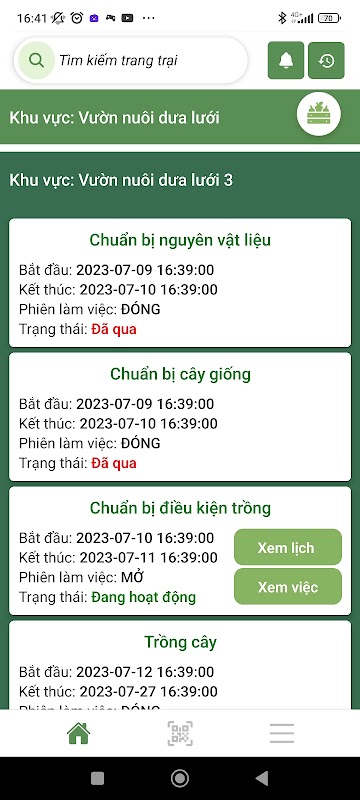
Task: Open the Chuẩn bị cây giống card
Action: click(x=180, y=417)
